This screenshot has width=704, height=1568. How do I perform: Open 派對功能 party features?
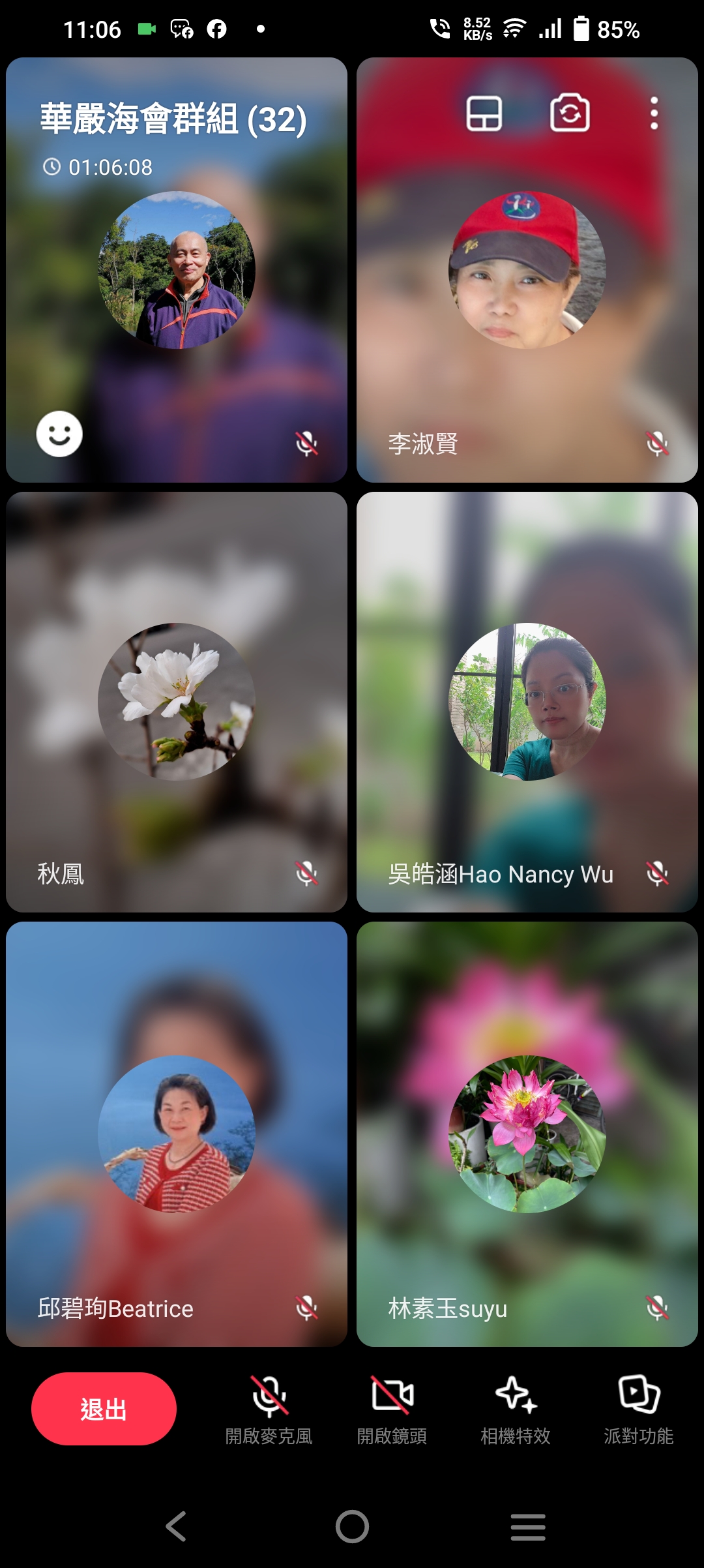(x=639, y=1409)
